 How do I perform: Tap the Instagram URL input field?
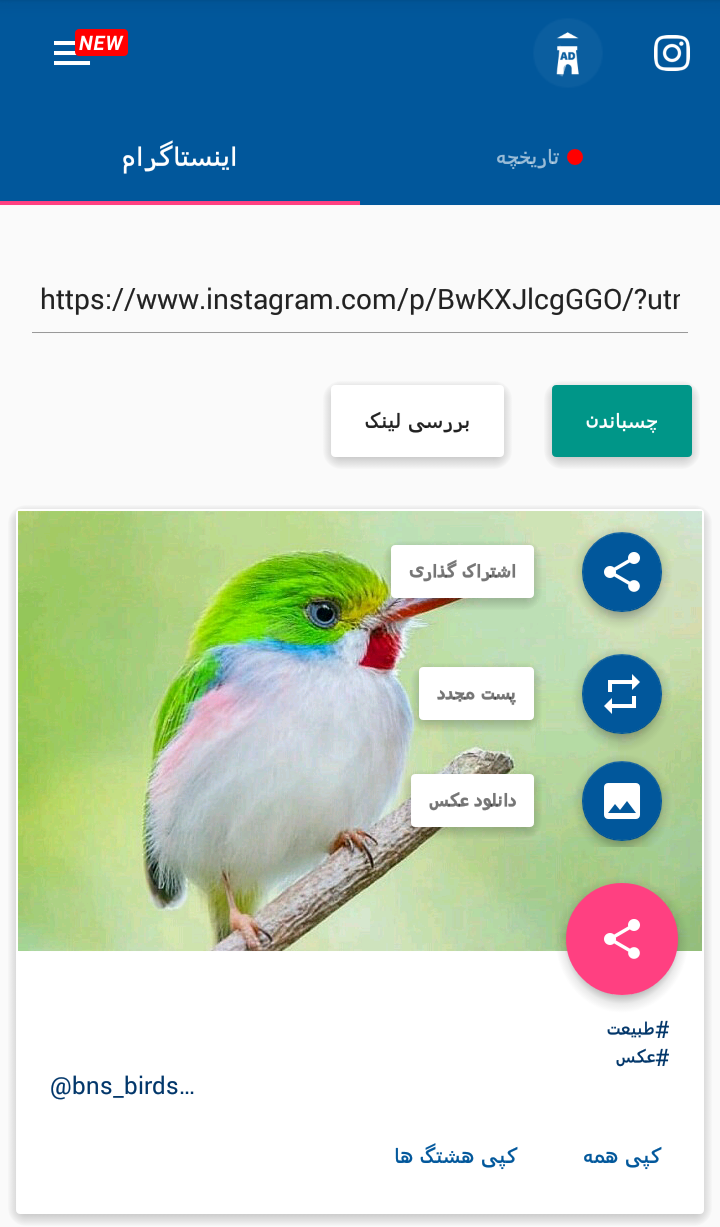point(360,297)
